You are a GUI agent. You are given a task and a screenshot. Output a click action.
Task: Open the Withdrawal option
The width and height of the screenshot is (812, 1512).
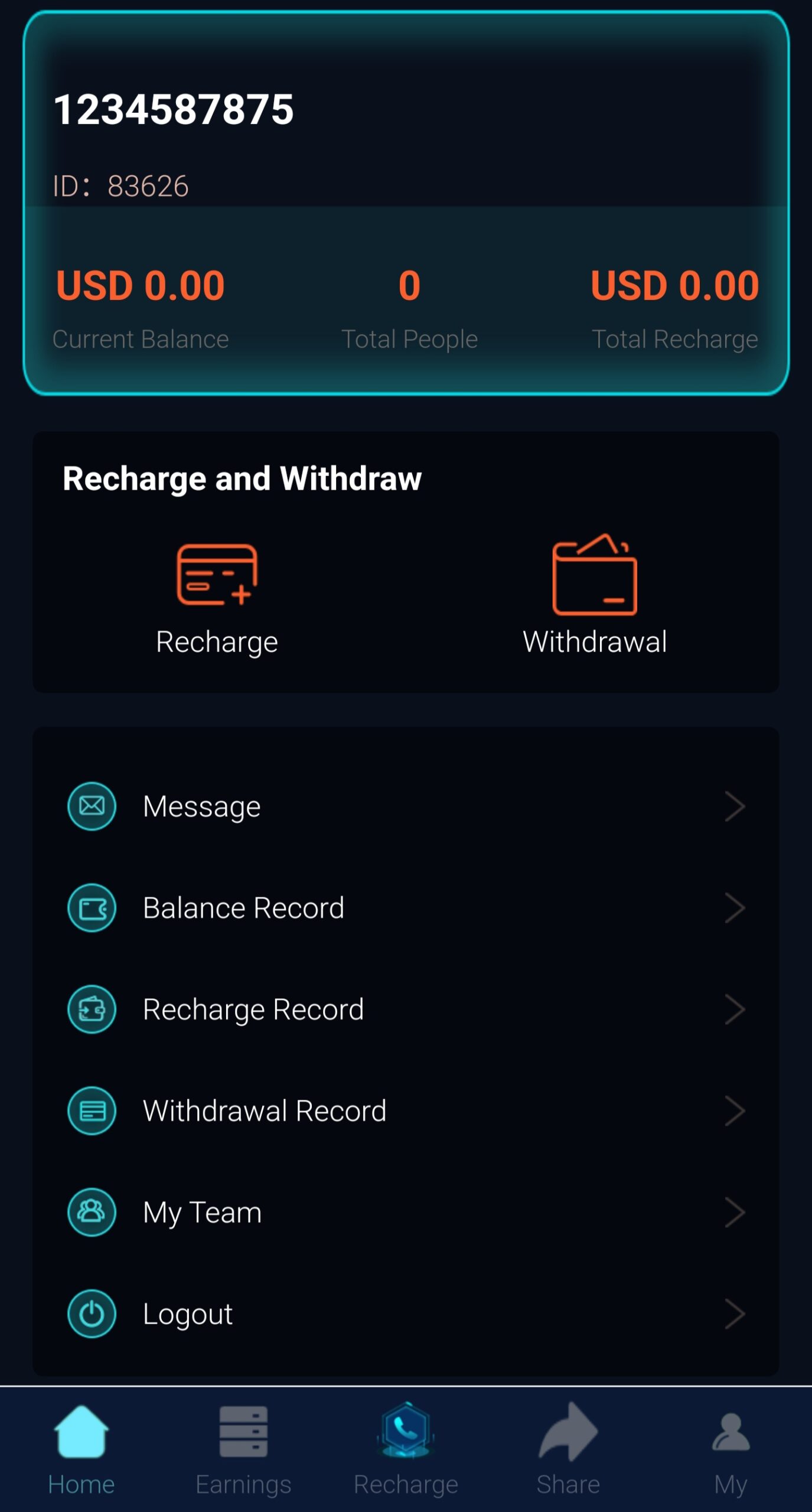[595, 595]
